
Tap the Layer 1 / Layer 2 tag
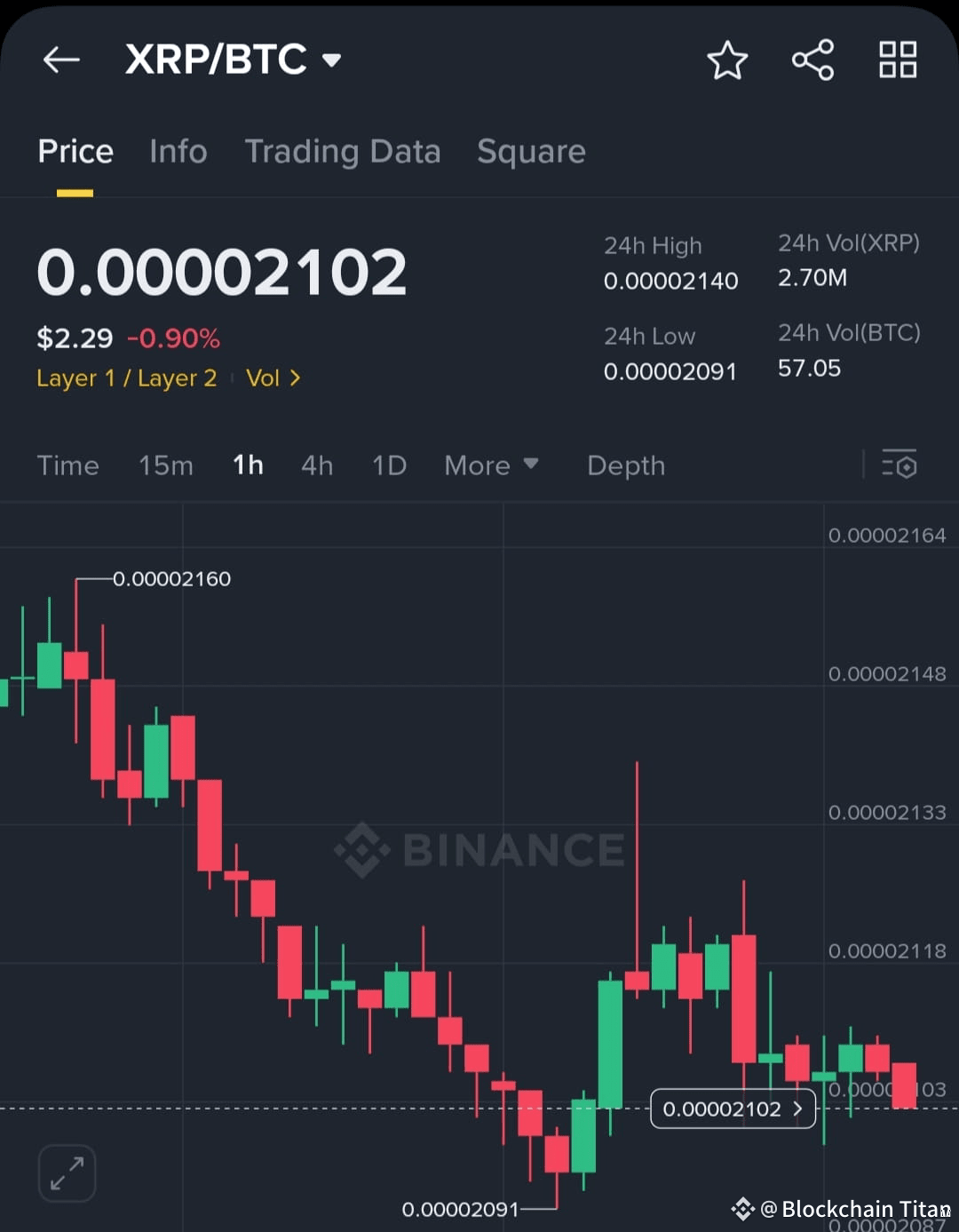pyautogui.click(x=126, y=378)
